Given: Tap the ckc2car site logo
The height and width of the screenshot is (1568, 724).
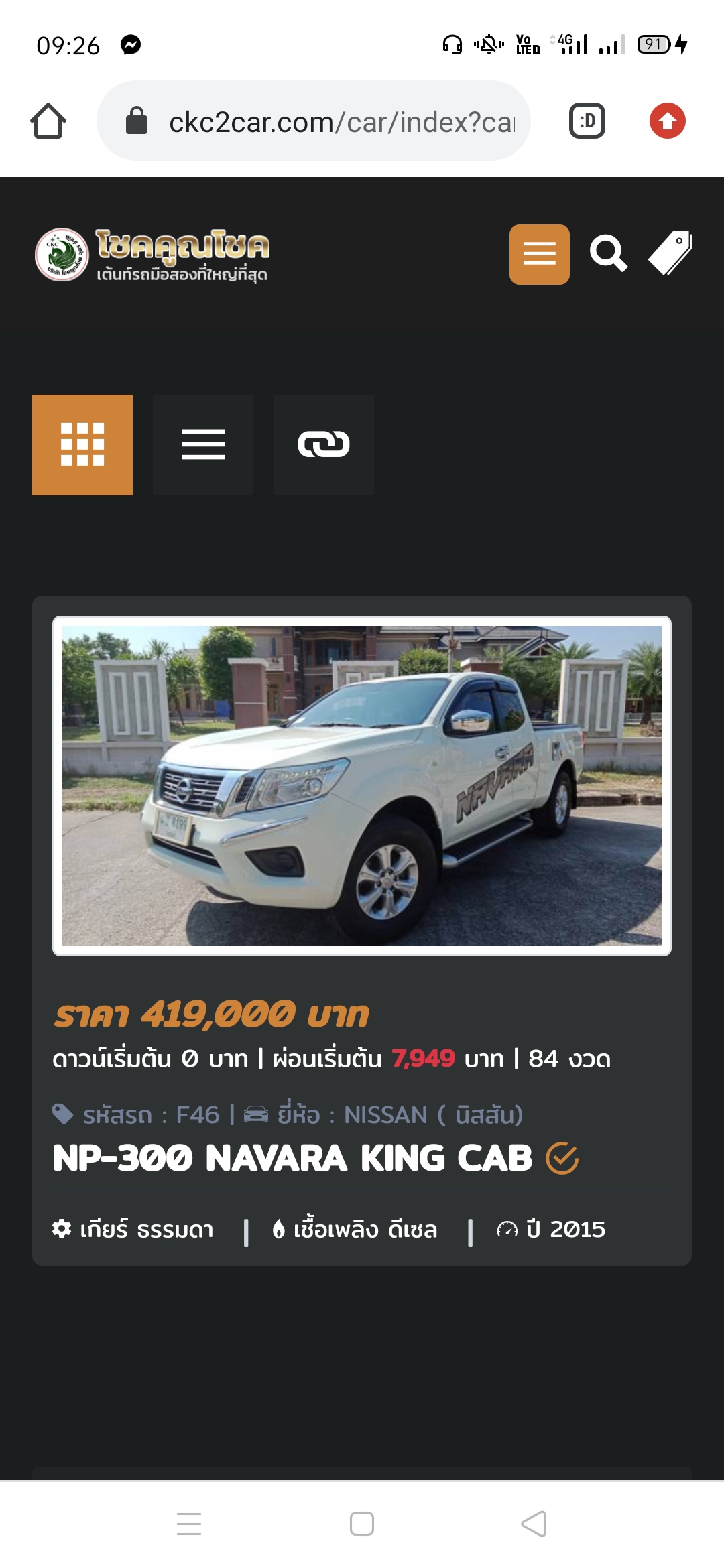Looking at the screenshot, I should (152, 255).
